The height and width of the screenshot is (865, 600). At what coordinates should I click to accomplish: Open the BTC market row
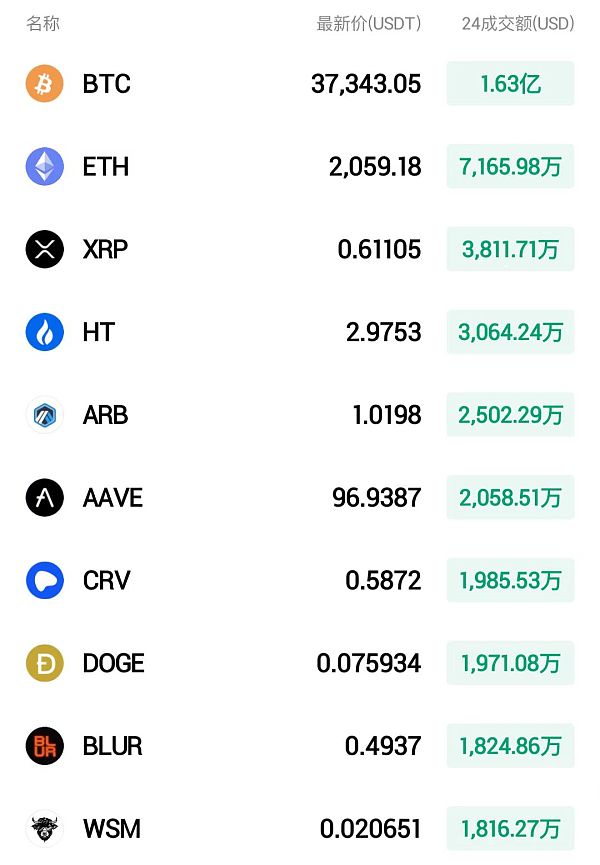[106, 84]
